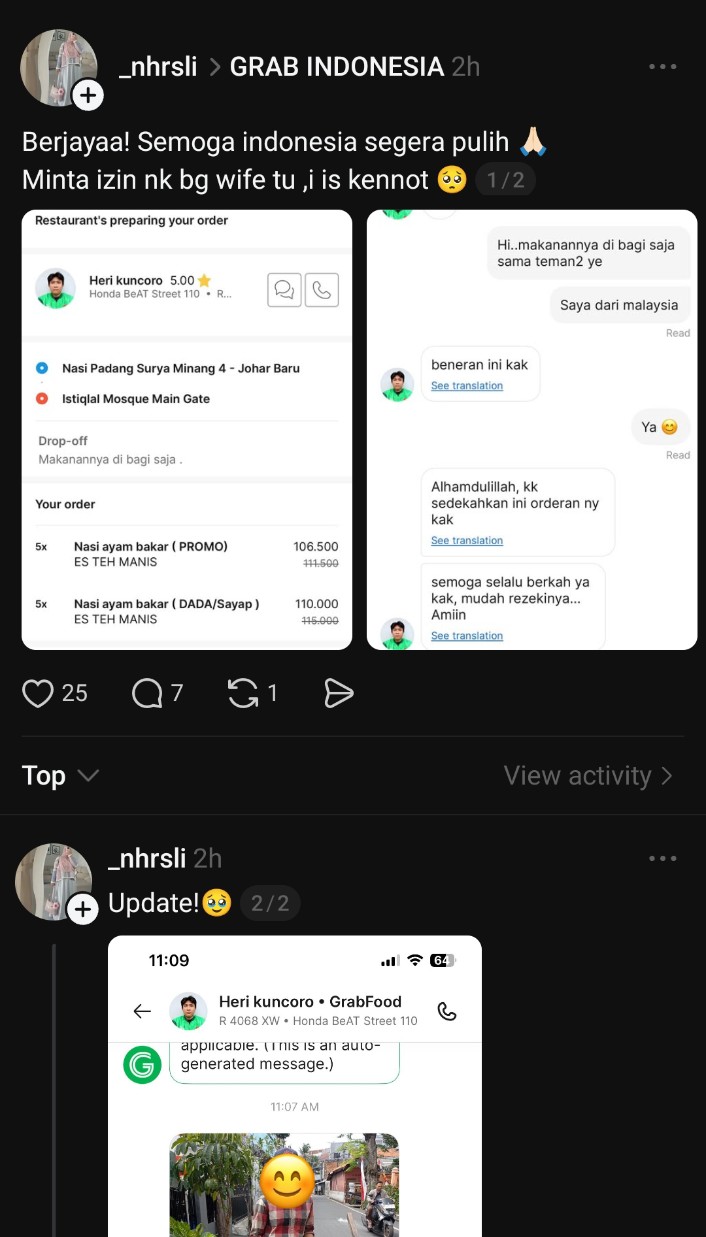Open the GRAB INDONESIA community link

[x=337, y=67]
